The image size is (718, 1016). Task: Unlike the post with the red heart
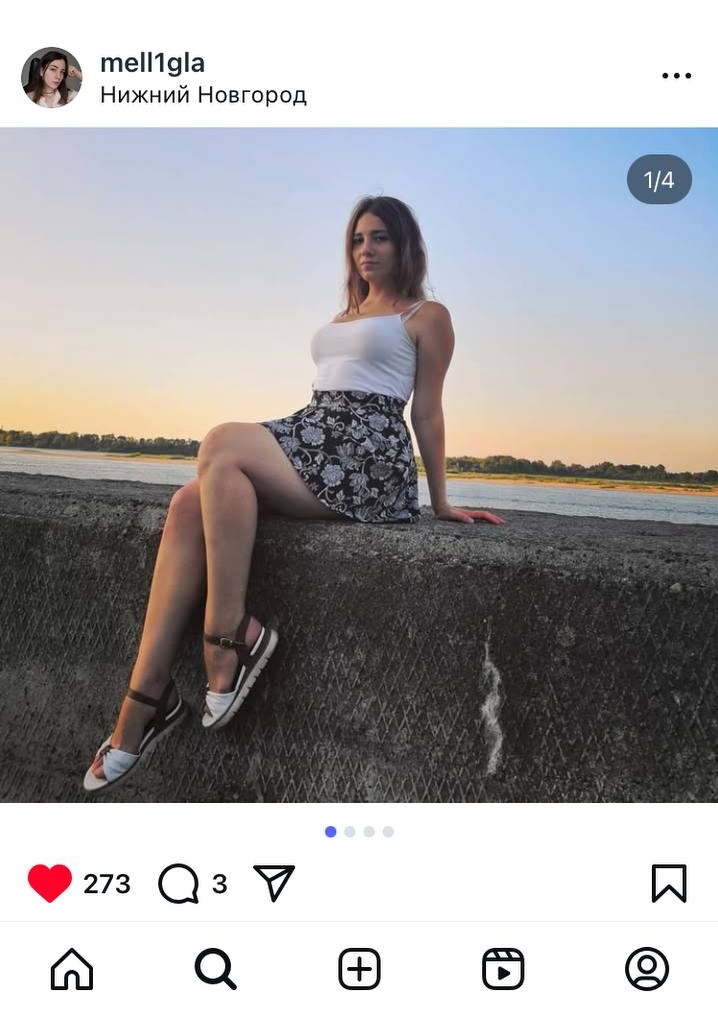point(49,883)
